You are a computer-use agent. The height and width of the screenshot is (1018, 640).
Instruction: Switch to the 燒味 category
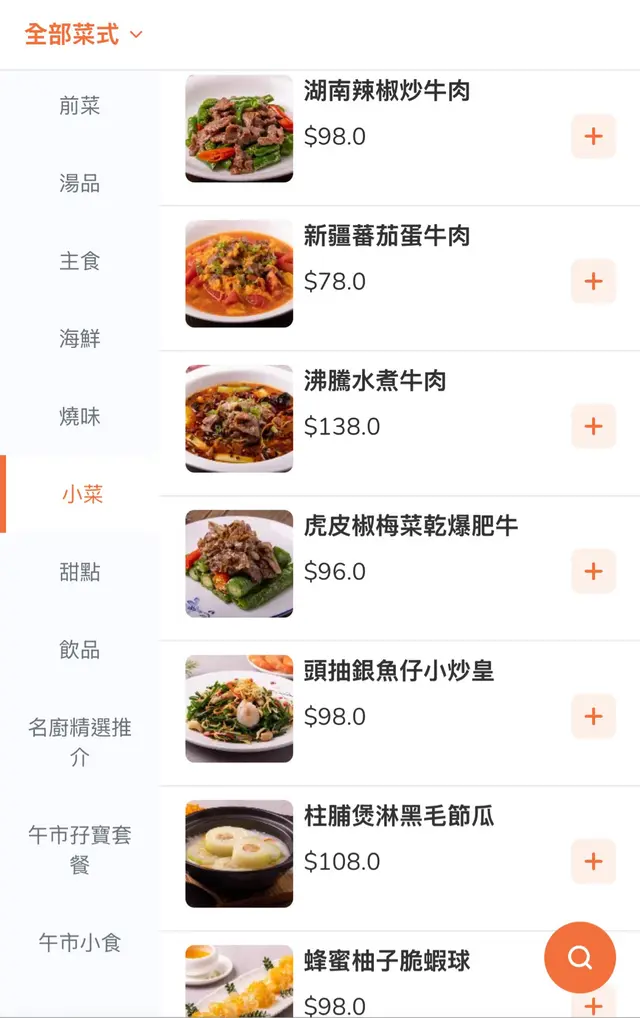coord(80,416)
